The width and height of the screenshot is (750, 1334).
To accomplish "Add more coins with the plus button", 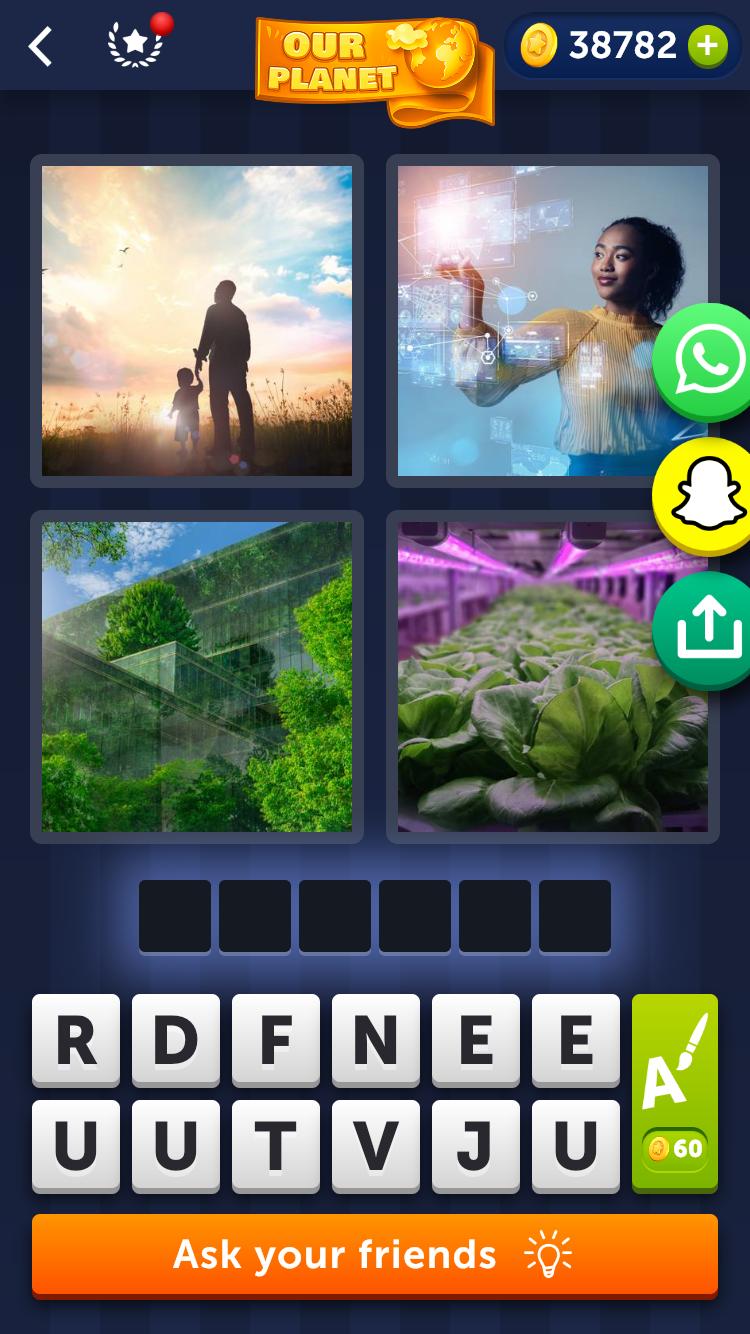I will pyautogui.click(x=707, y=46).
